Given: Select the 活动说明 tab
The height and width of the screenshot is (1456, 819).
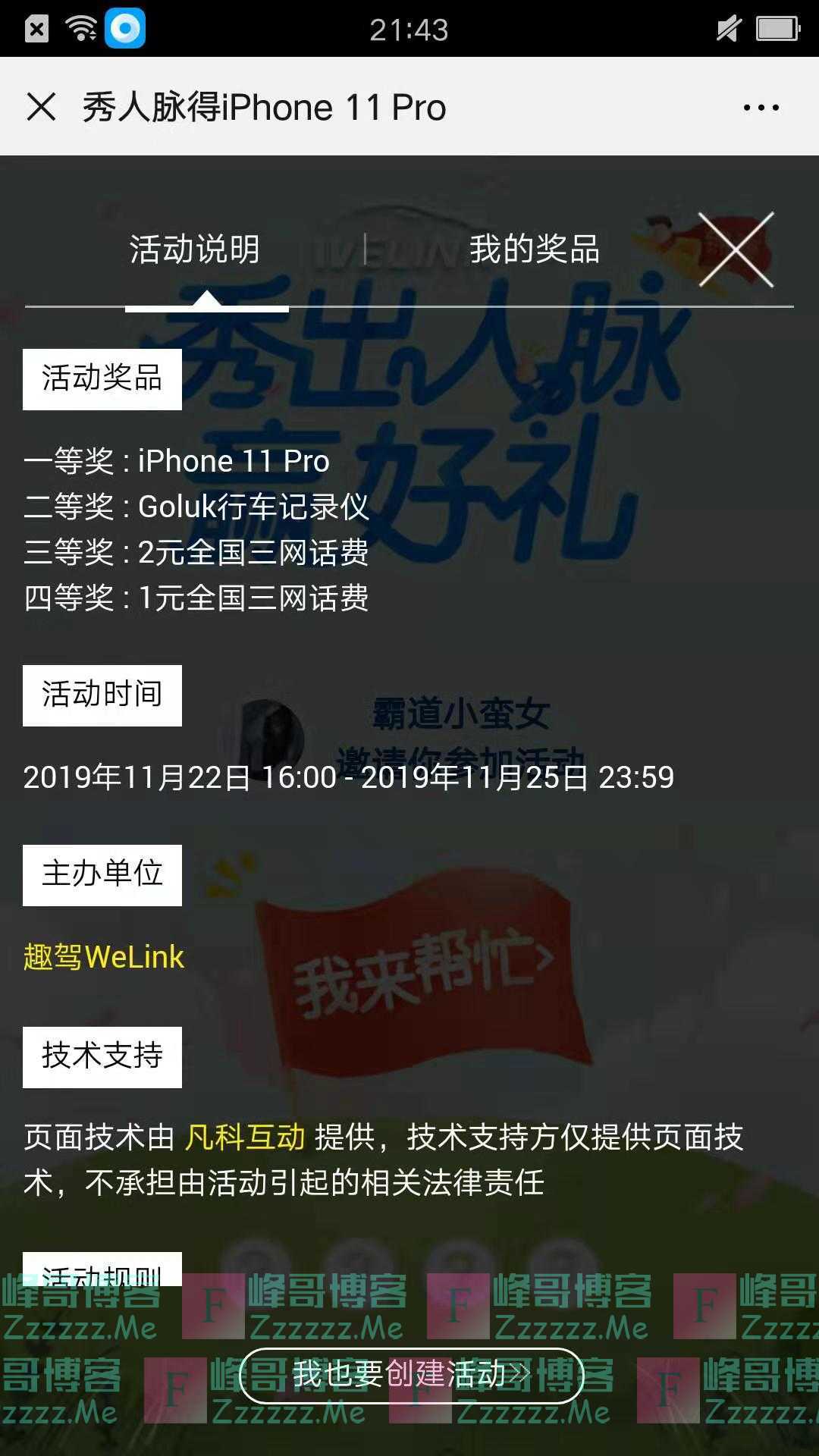Looking at the screenshot, I should pos(195,249).
